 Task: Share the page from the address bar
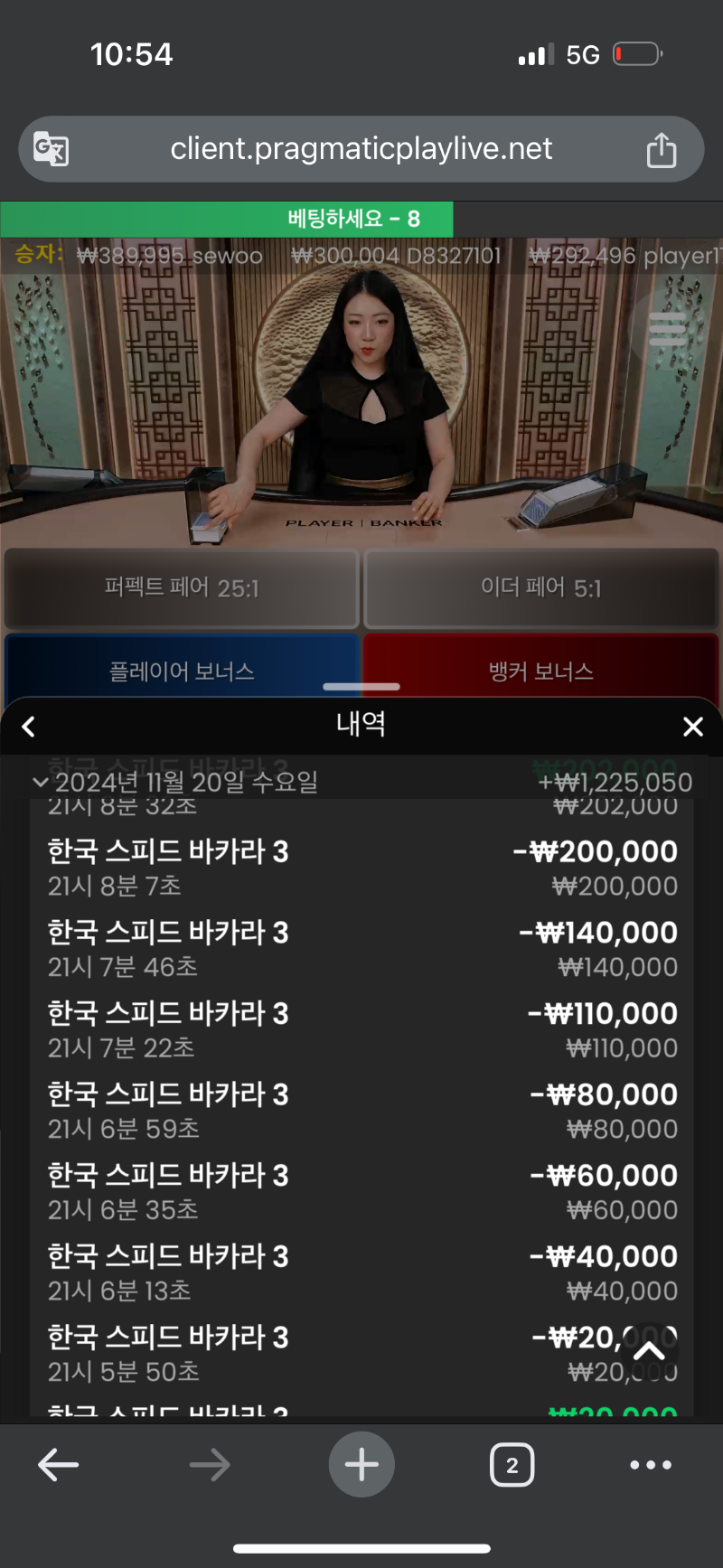pyautogui.click(x=662, y=150)
